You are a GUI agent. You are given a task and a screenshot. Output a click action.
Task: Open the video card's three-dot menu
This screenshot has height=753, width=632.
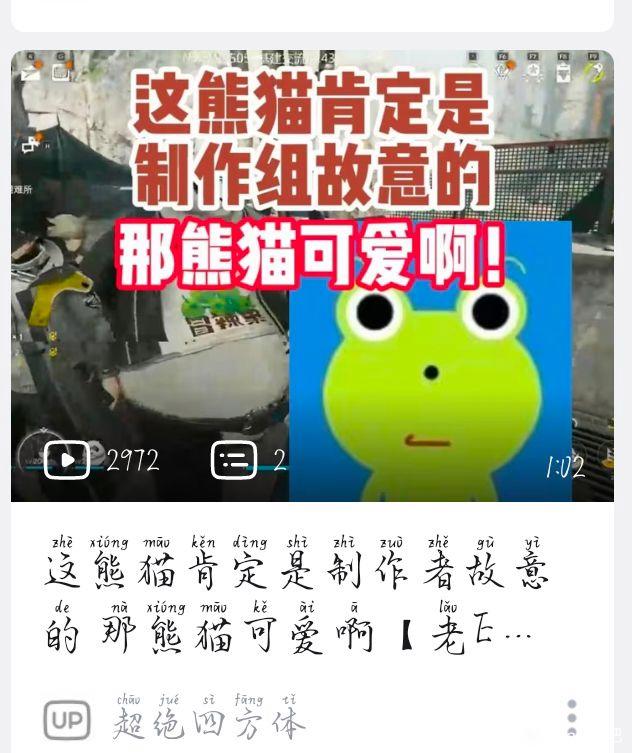pyautogui.click(x=571, y=718)
